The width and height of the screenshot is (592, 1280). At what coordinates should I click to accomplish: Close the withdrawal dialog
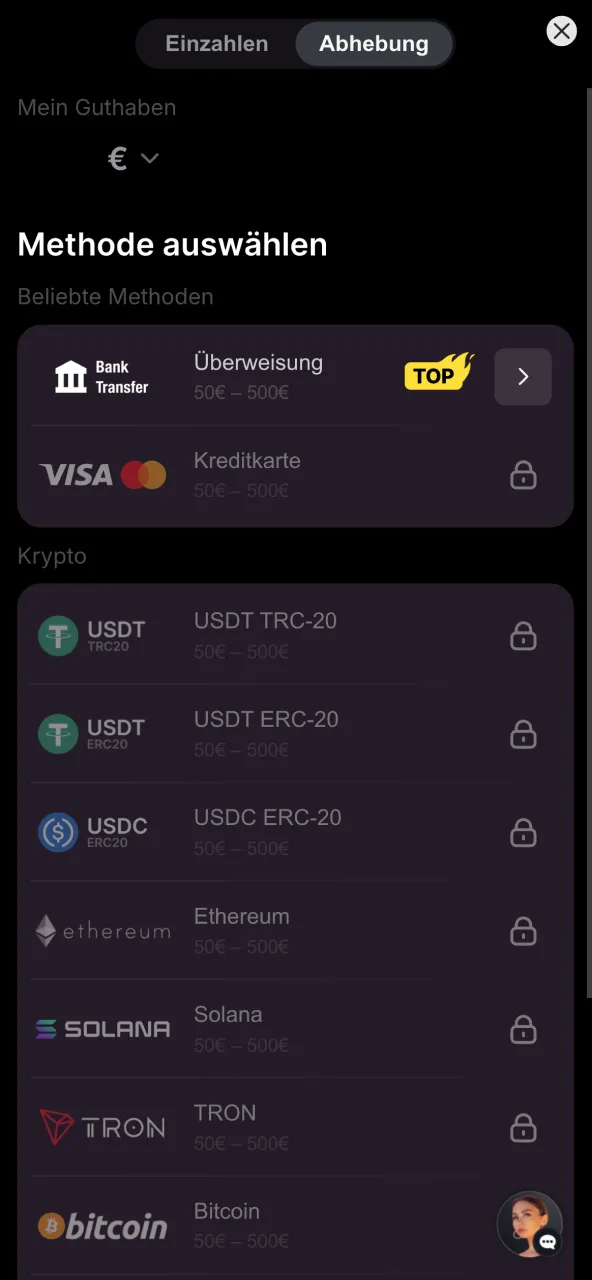[x=562, y=31]
